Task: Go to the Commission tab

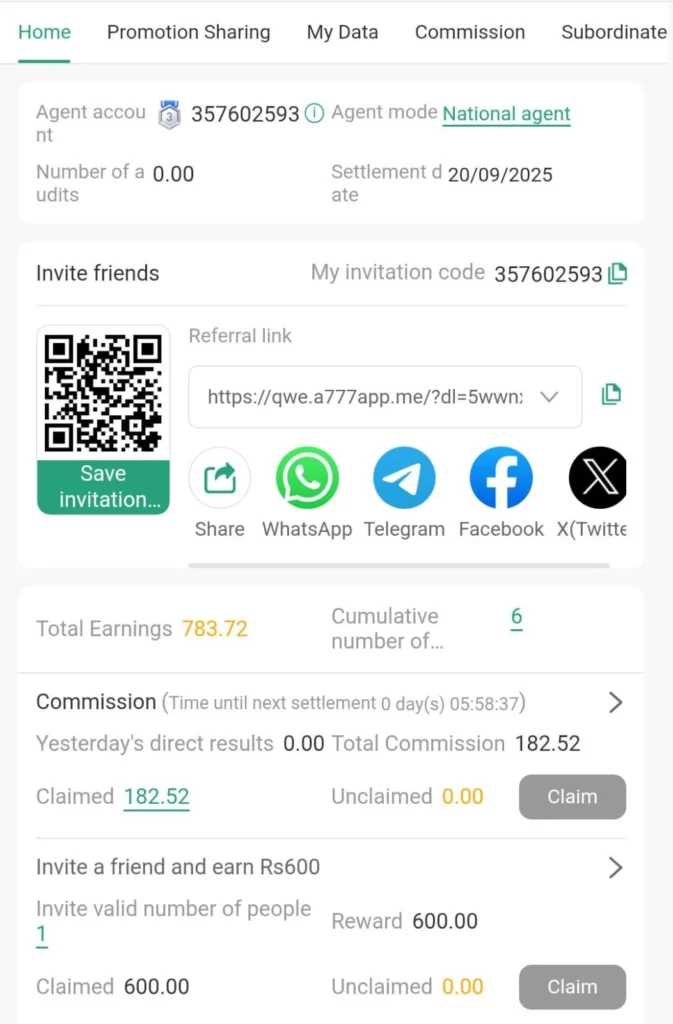Action: [x=469, y=32]
